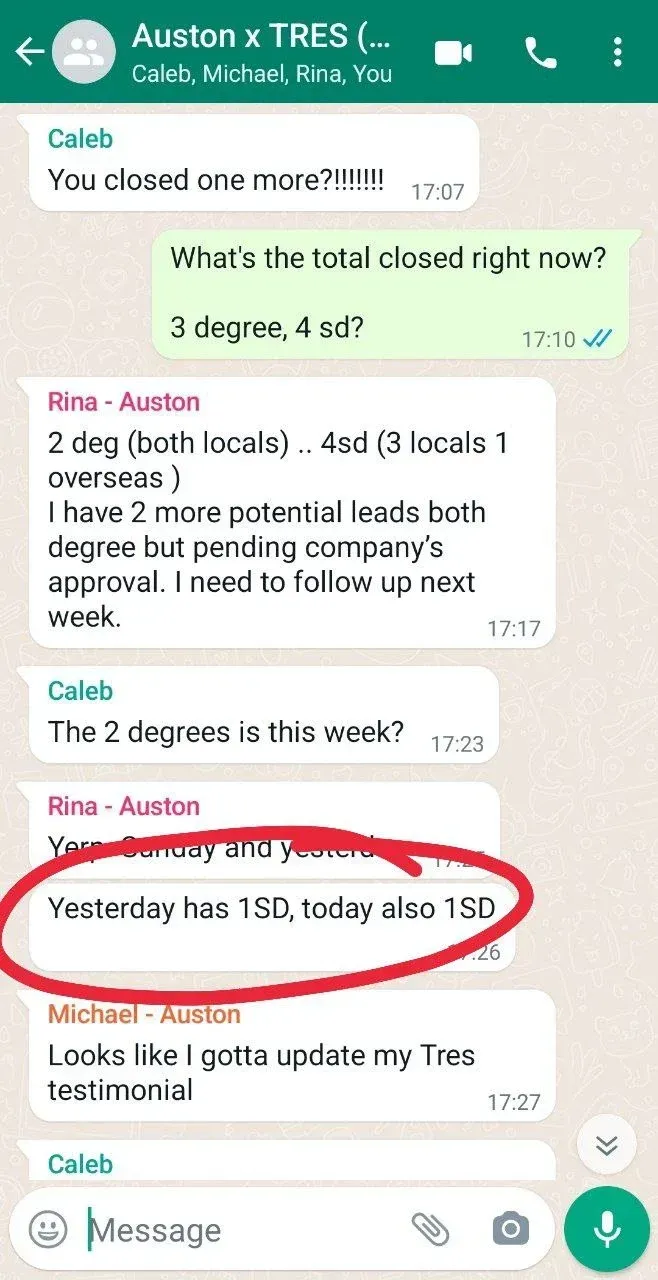
Task: Go back to the chats list
Action: click(x=30, y=52)
